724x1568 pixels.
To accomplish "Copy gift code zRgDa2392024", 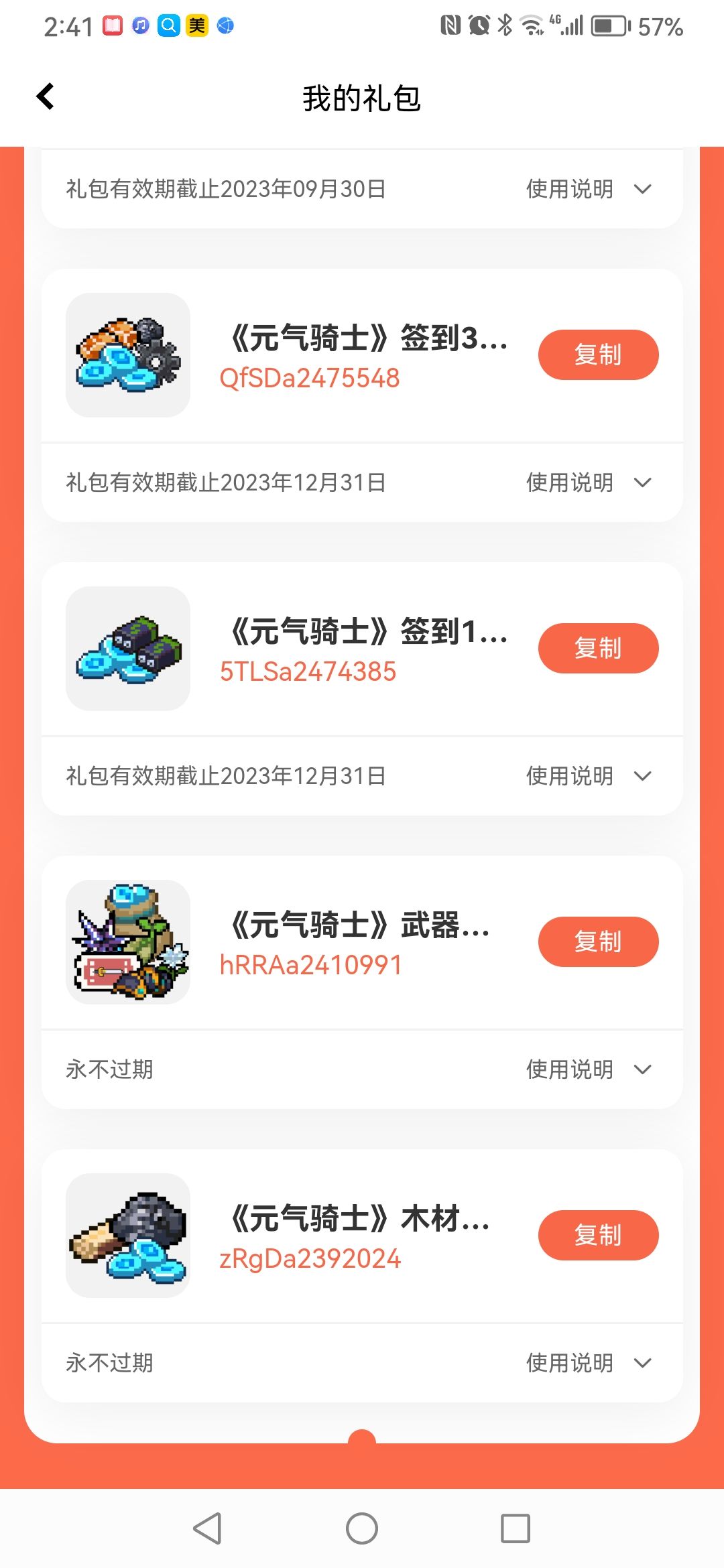I will click(x=598, y=1235).
